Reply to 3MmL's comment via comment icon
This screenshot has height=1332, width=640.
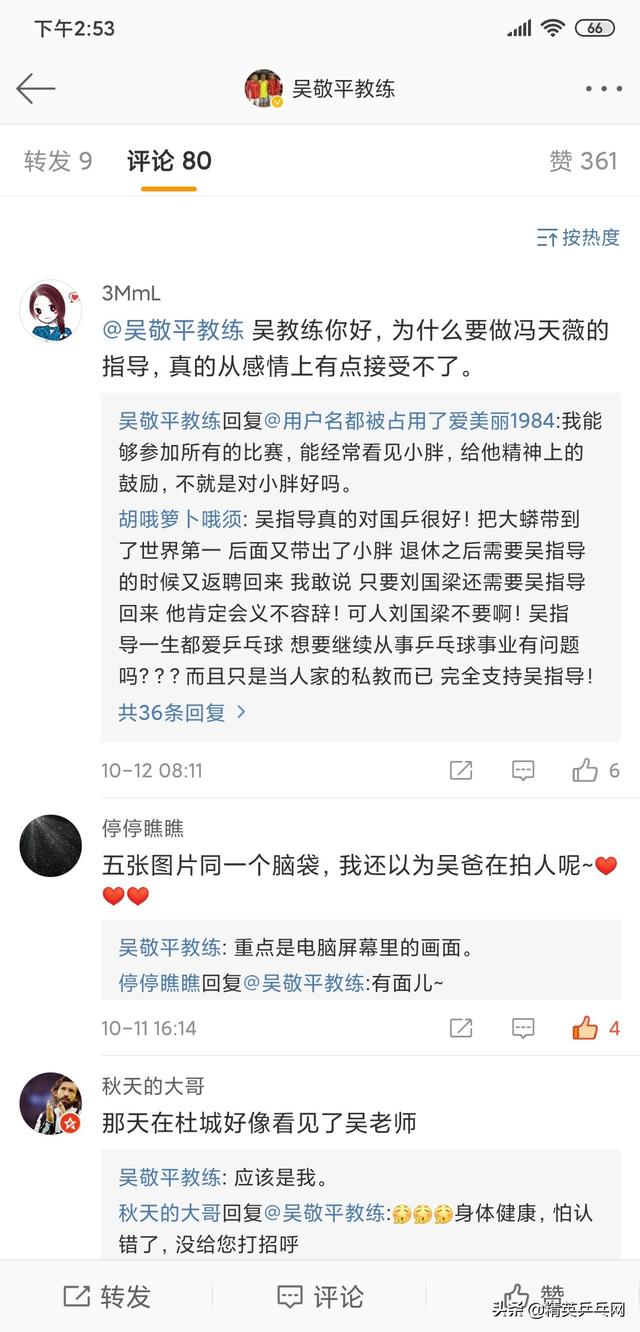pos(523,770)
